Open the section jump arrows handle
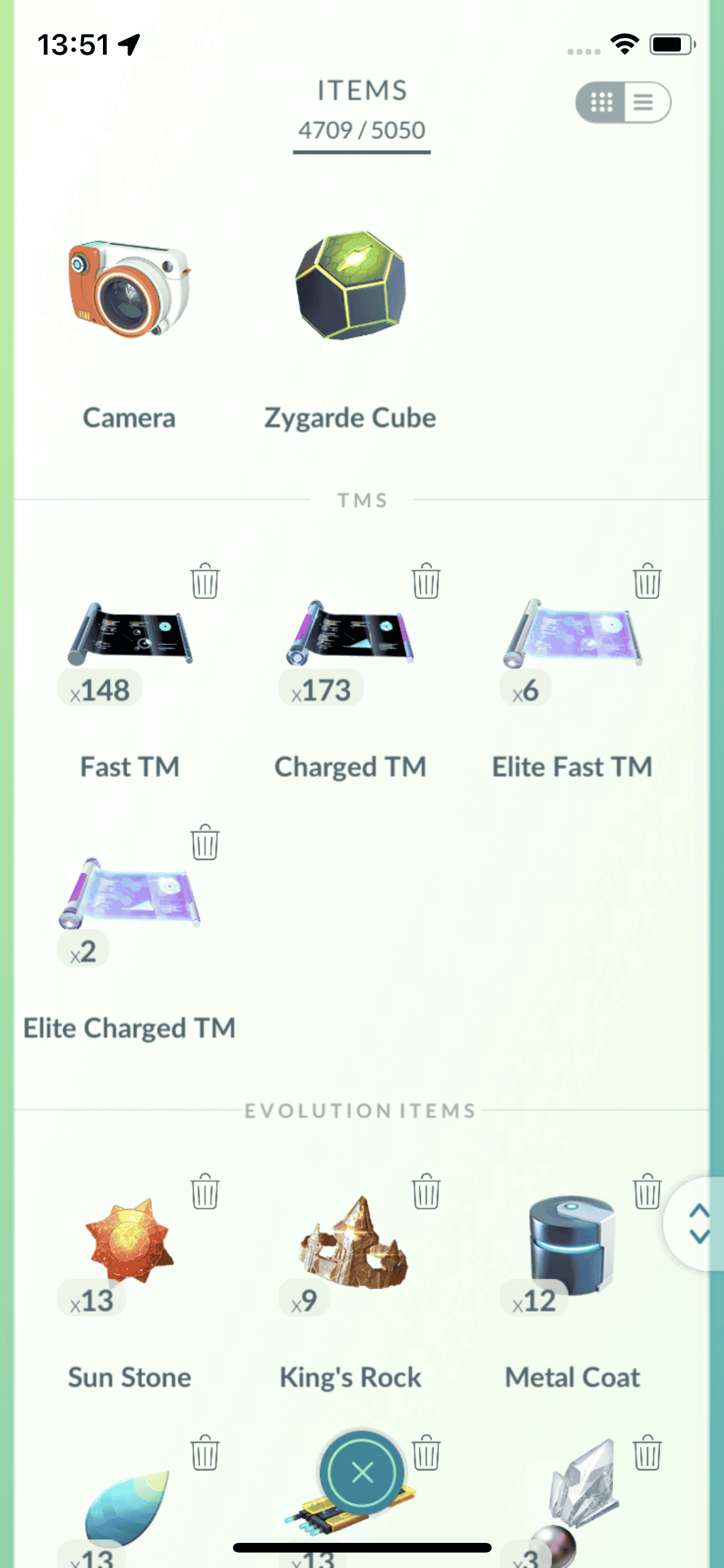The width and height of the screenshot is (724, 1568). click(x=698, y=1223)
